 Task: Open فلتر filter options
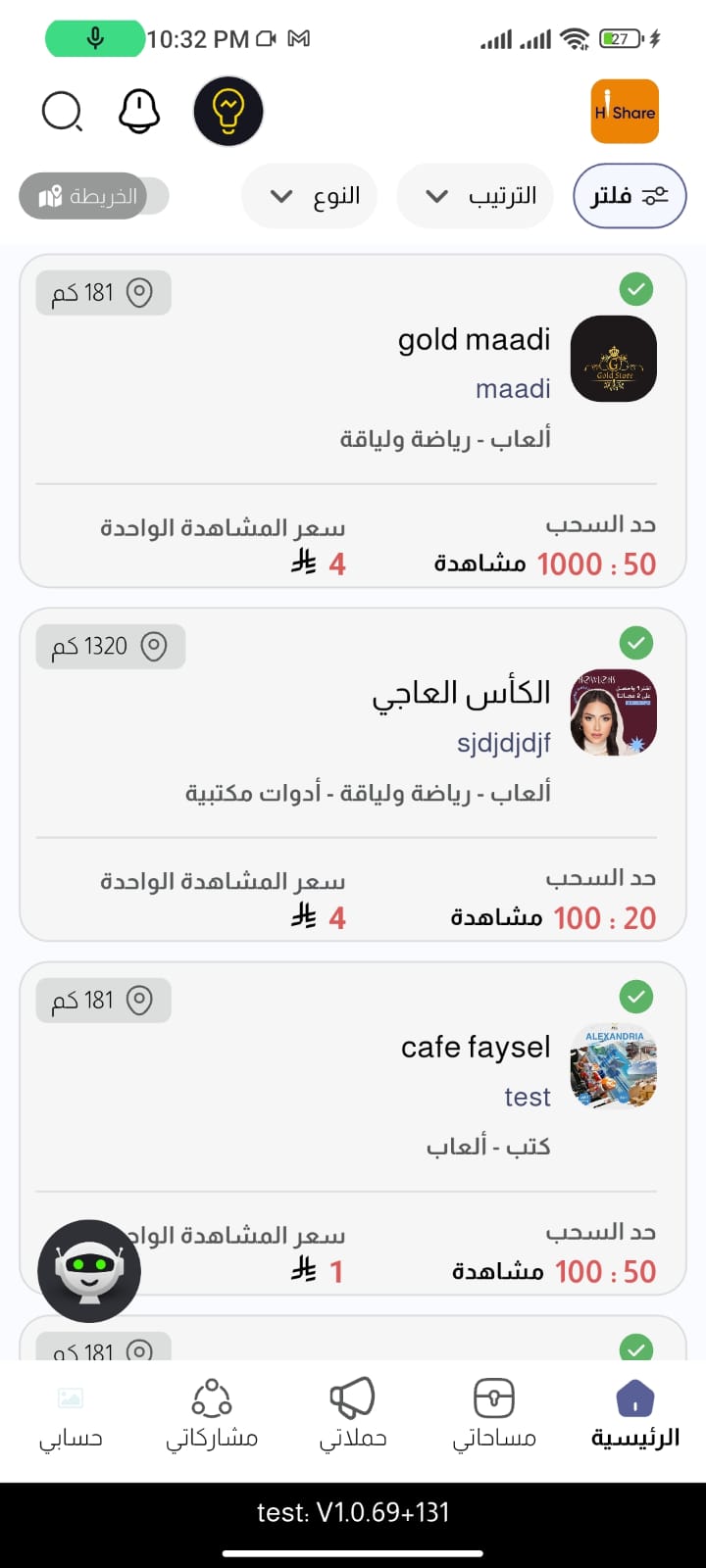click(630, 195)
